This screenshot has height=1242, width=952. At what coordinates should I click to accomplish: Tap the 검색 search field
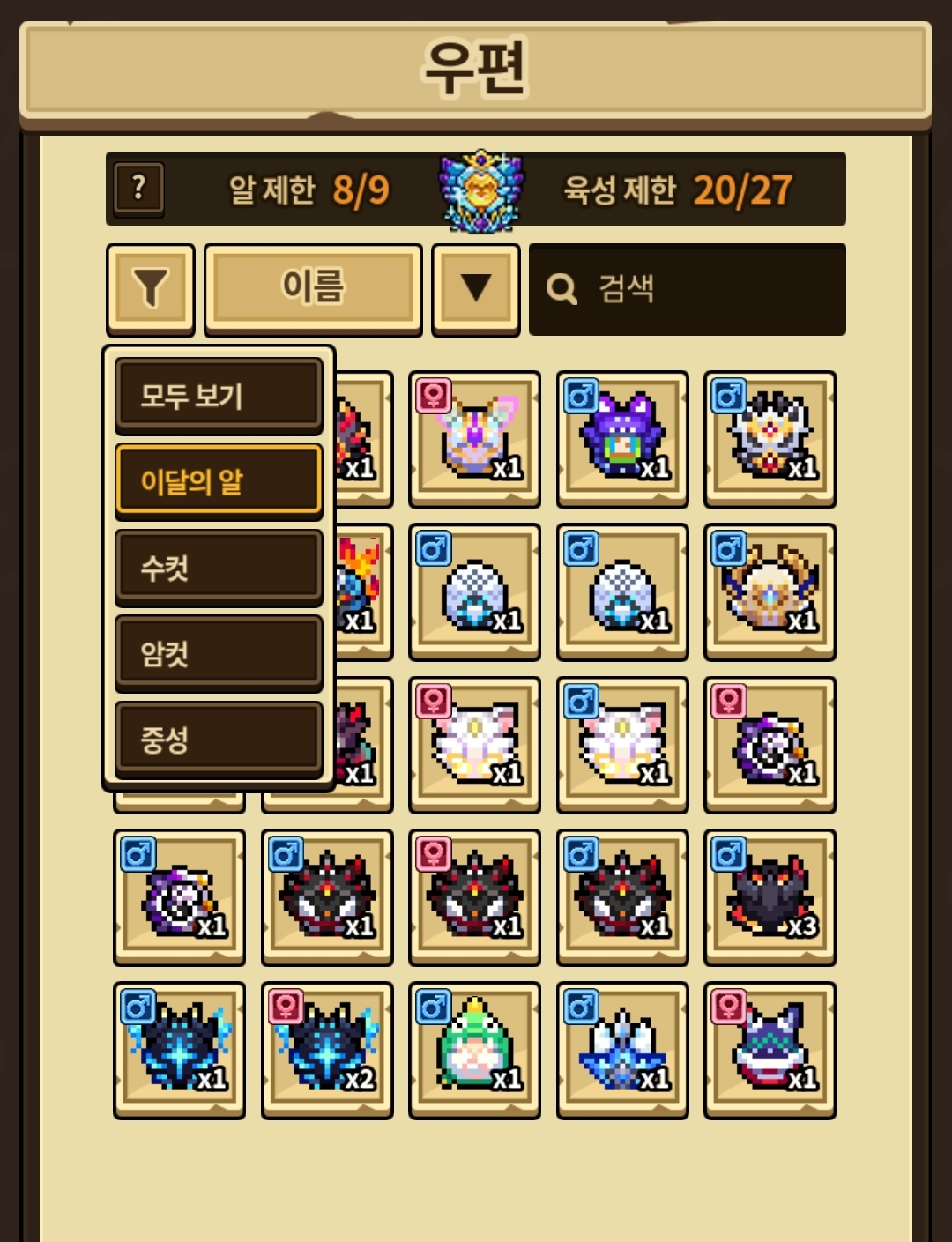688,289
